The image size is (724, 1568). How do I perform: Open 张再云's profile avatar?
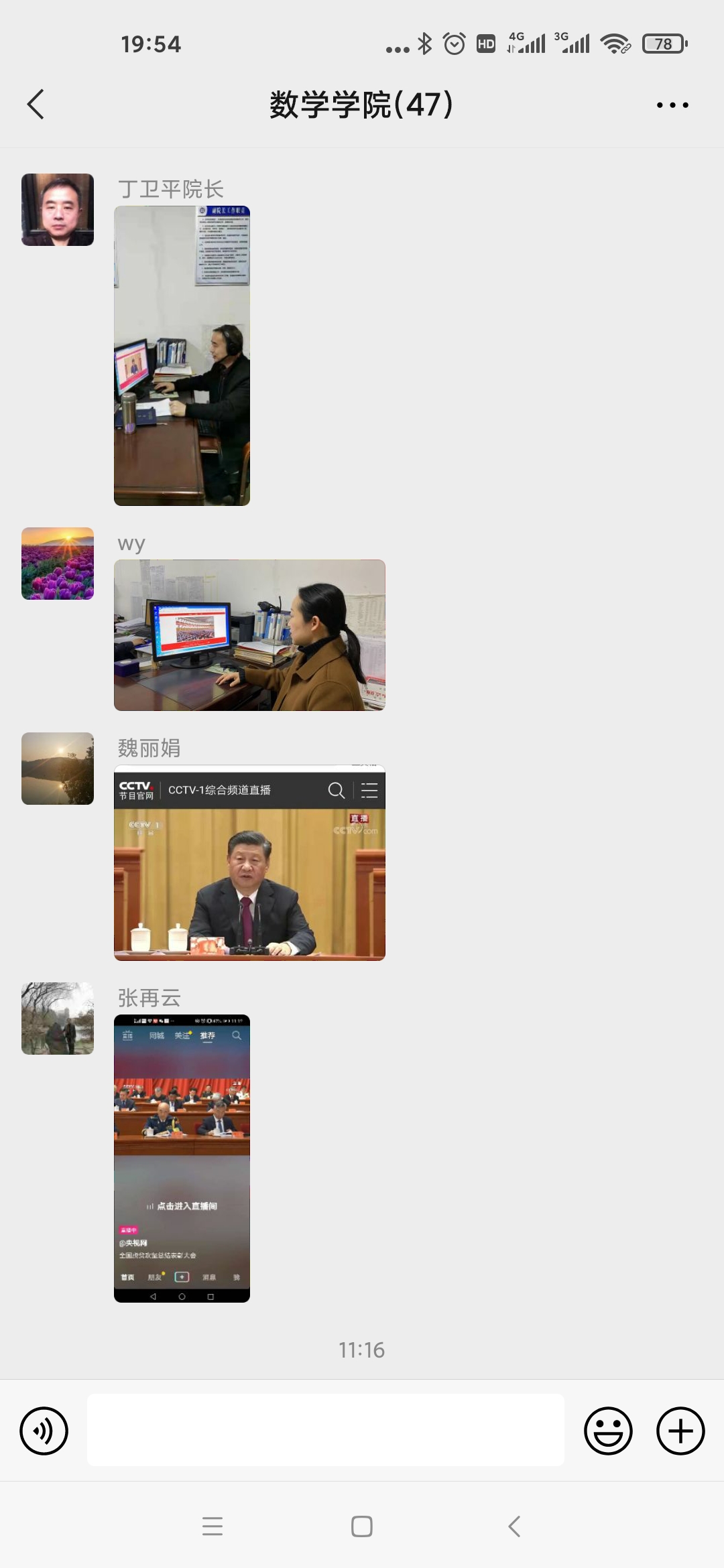click(58, 1019)
